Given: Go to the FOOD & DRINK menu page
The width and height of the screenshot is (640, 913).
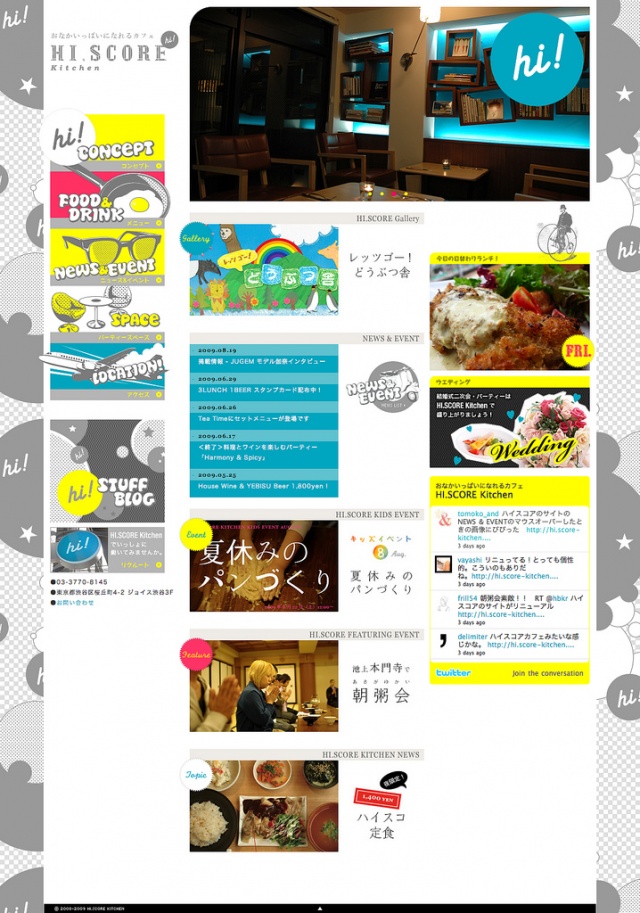Looking at the screenshot, I should pos(107,202).
